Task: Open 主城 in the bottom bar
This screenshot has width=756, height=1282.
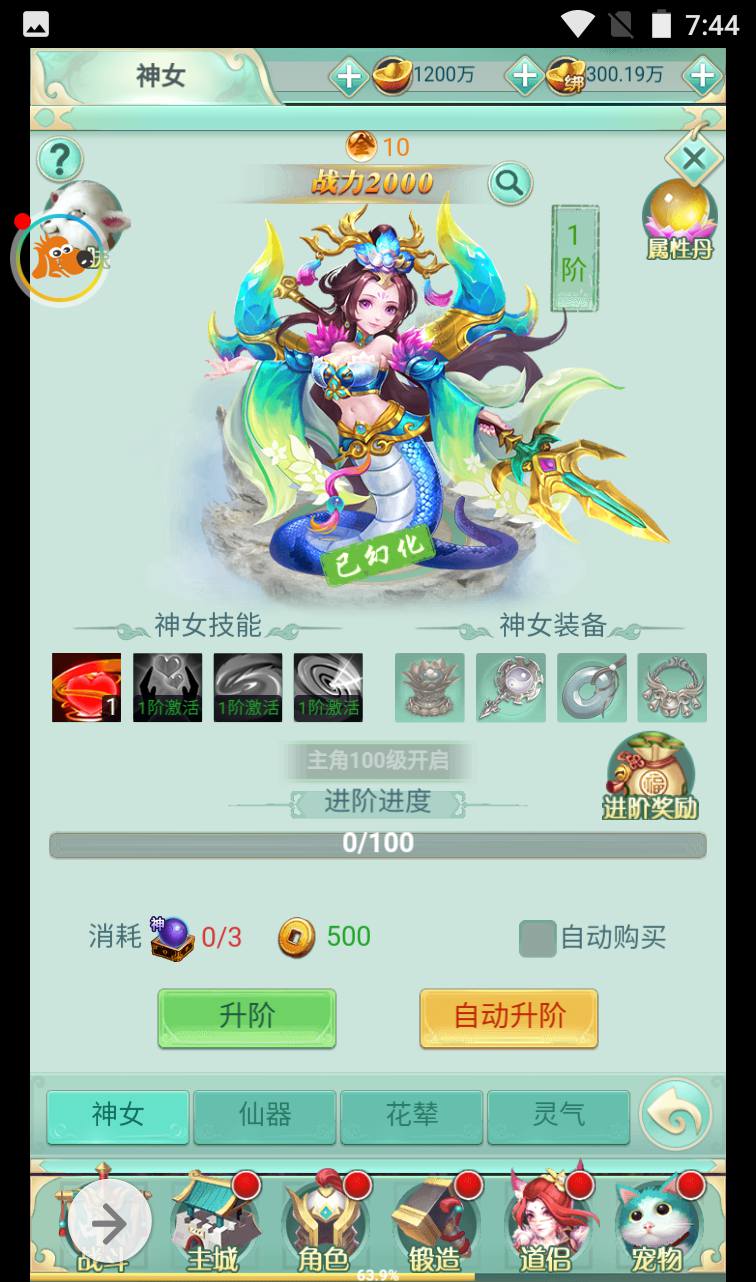Action: 213,1225
